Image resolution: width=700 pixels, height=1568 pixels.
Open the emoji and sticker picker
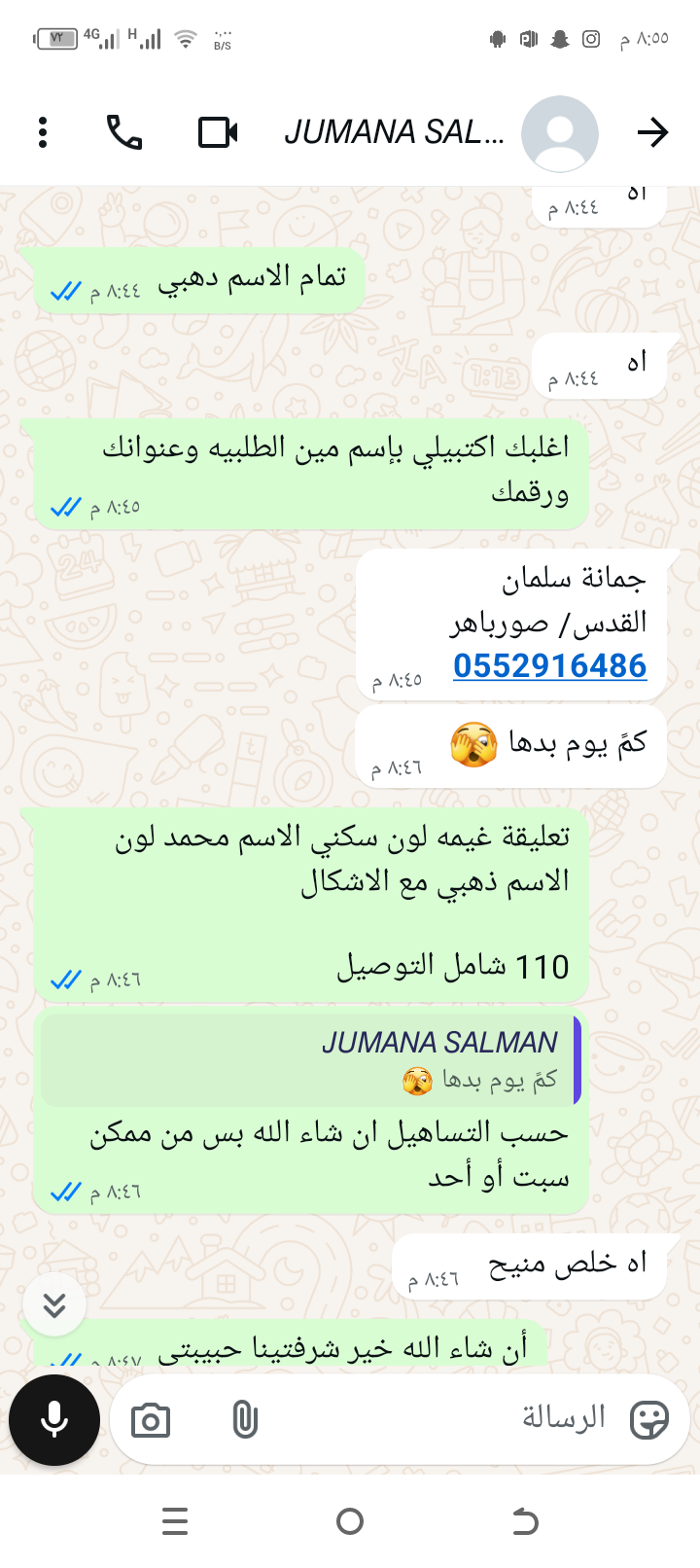648,1420
